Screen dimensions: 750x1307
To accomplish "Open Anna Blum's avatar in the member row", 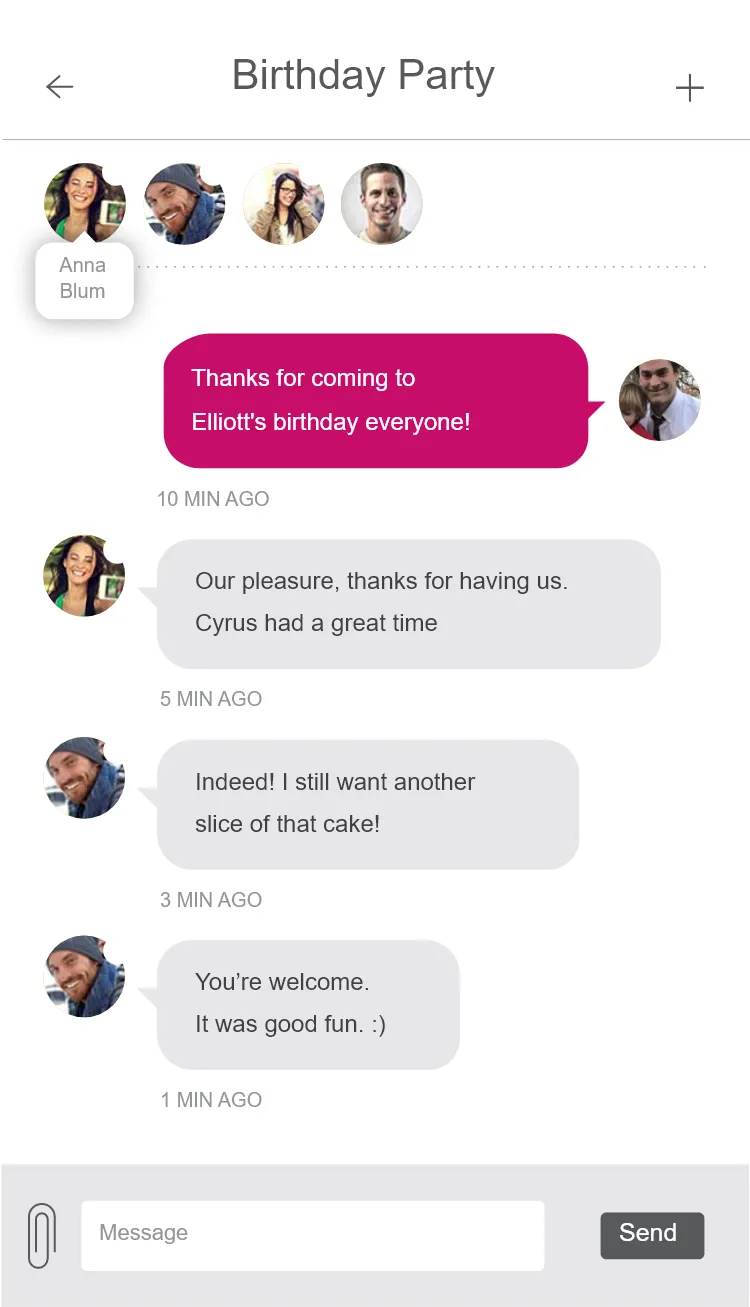I will 85,203.
